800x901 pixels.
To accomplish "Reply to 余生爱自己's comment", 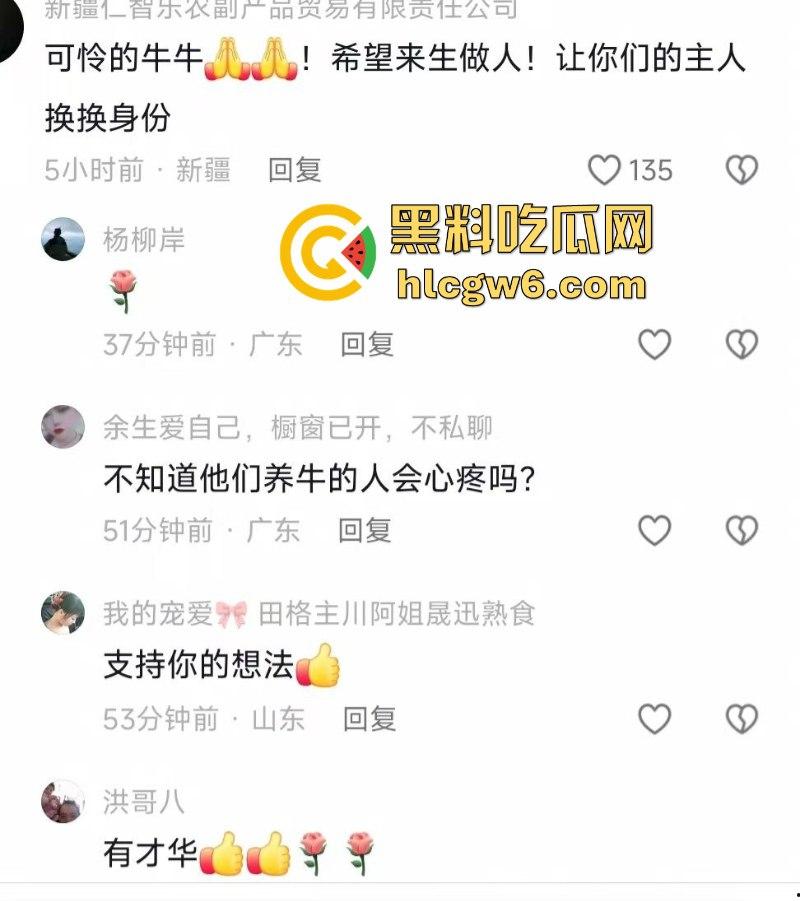I will click(364, 530).
